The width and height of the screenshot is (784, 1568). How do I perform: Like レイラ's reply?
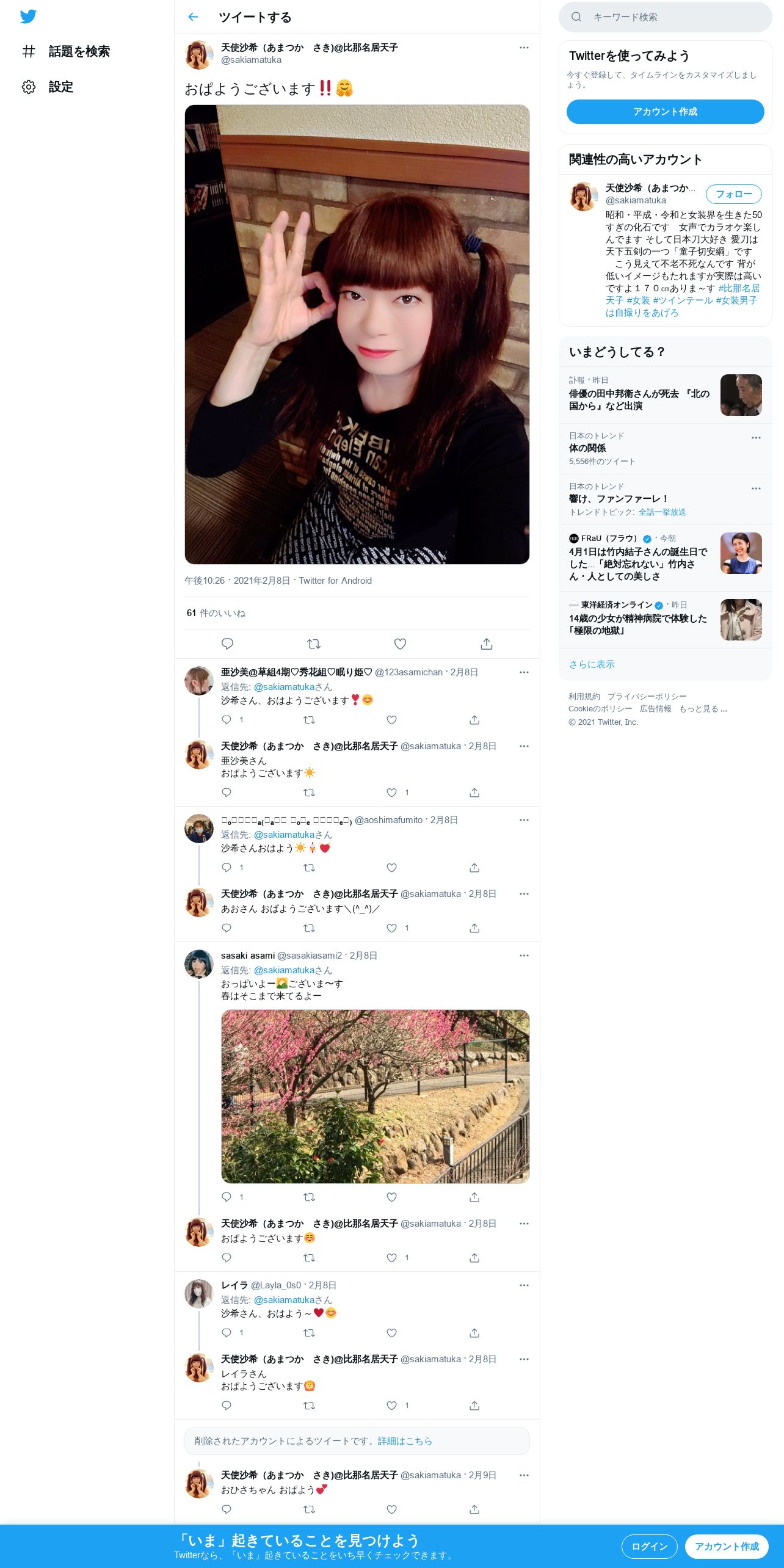click(392, 1333)
